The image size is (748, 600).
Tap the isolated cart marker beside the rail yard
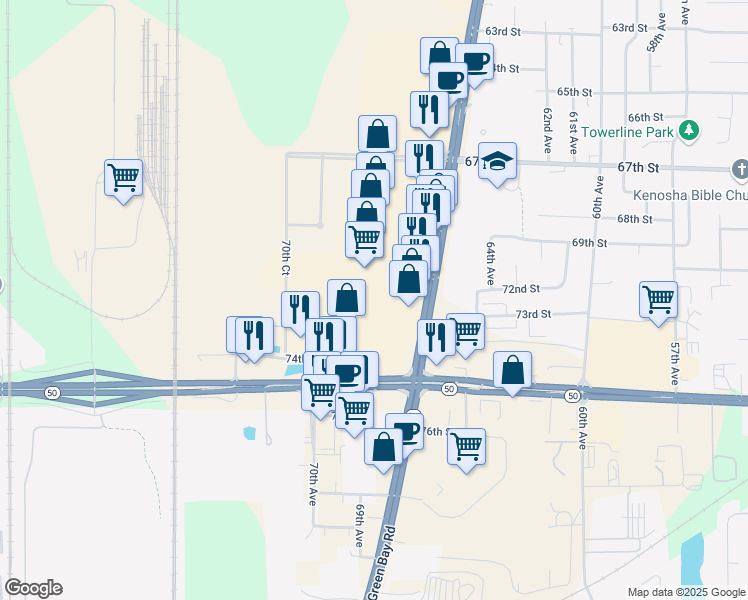tap(123, 178)
